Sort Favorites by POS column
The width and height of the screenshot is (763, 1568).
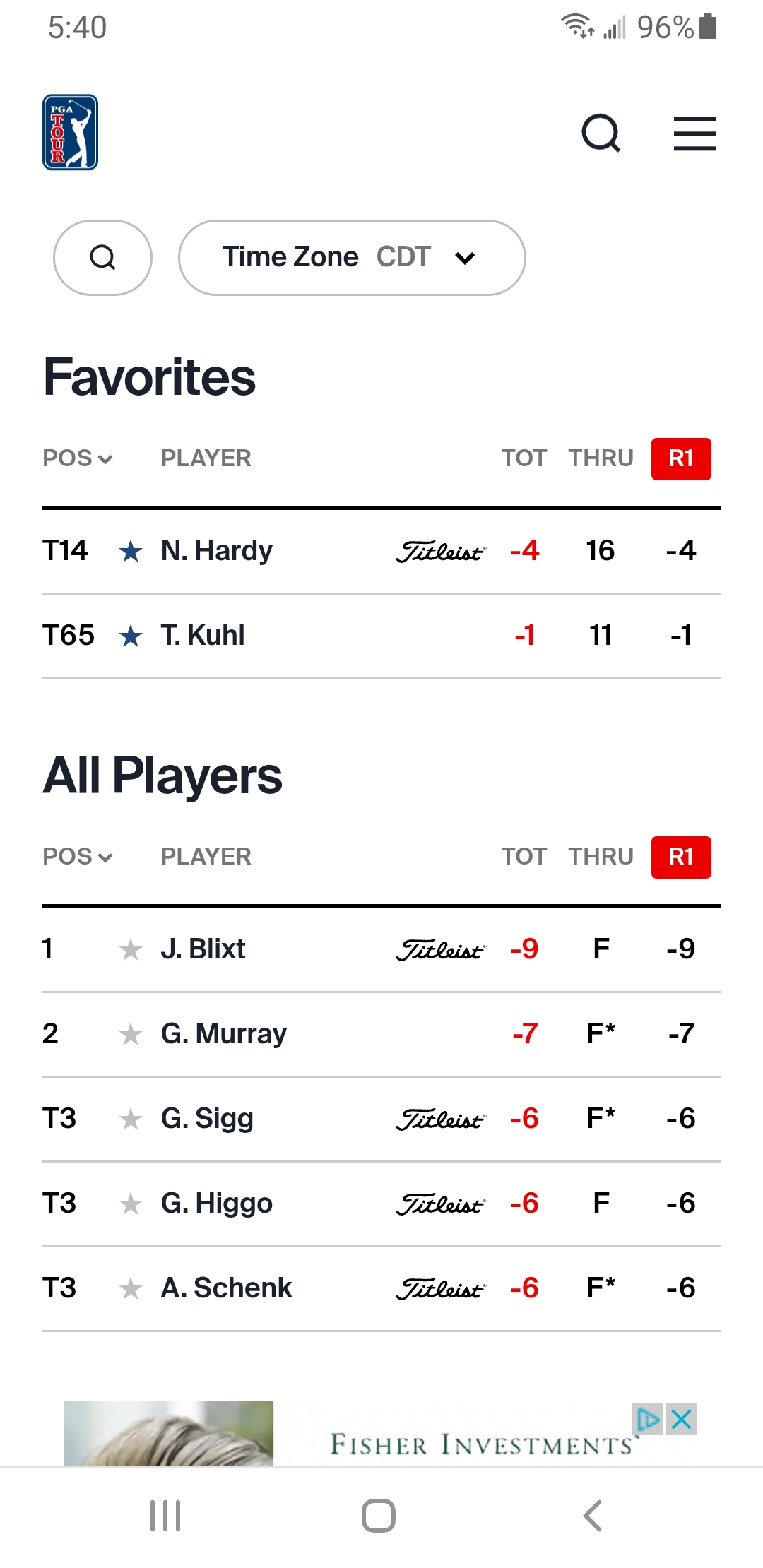click(77, 458)
